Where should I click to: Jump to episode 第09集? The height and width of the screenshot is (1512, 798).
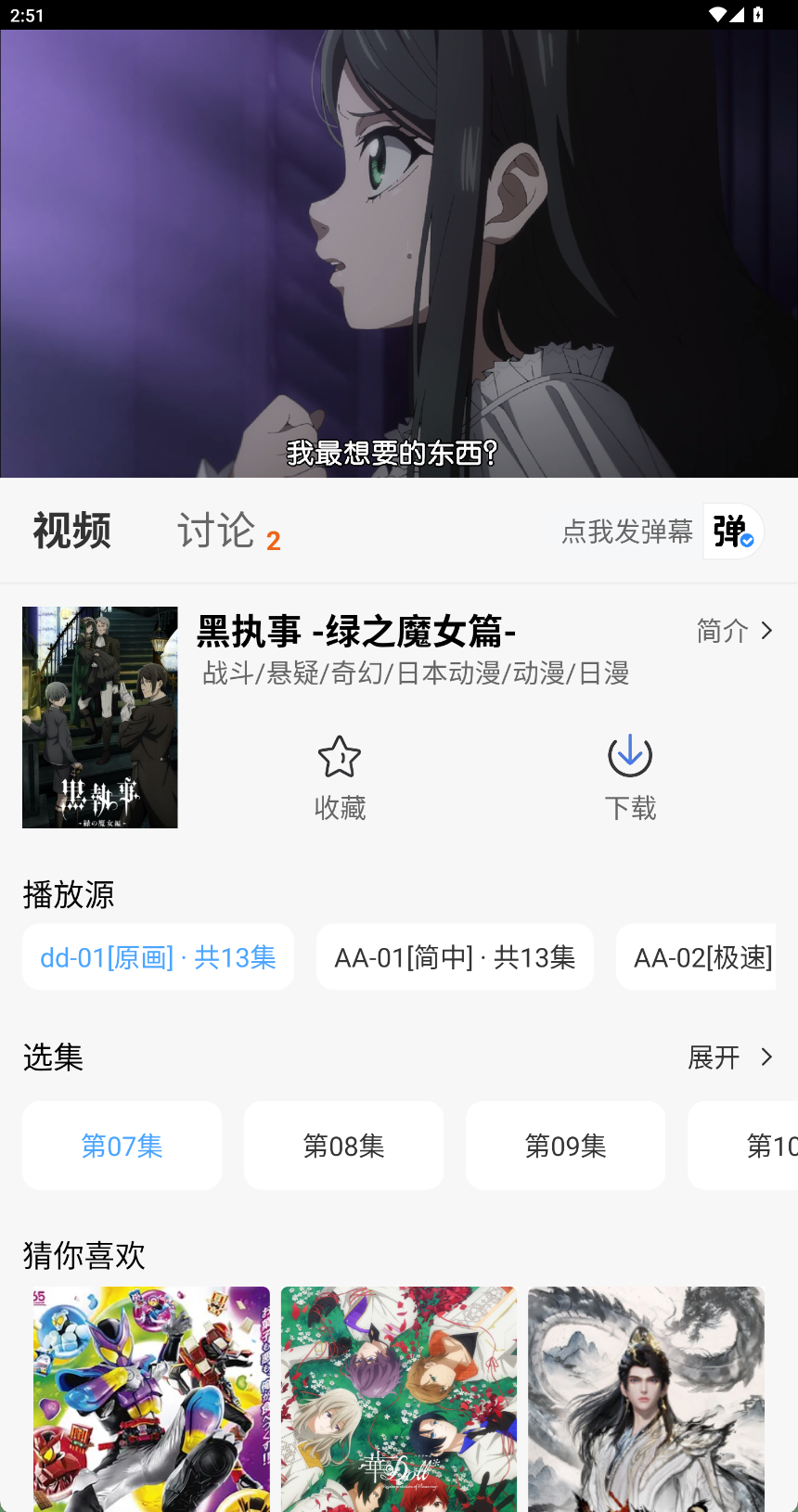pos(565,1146)
